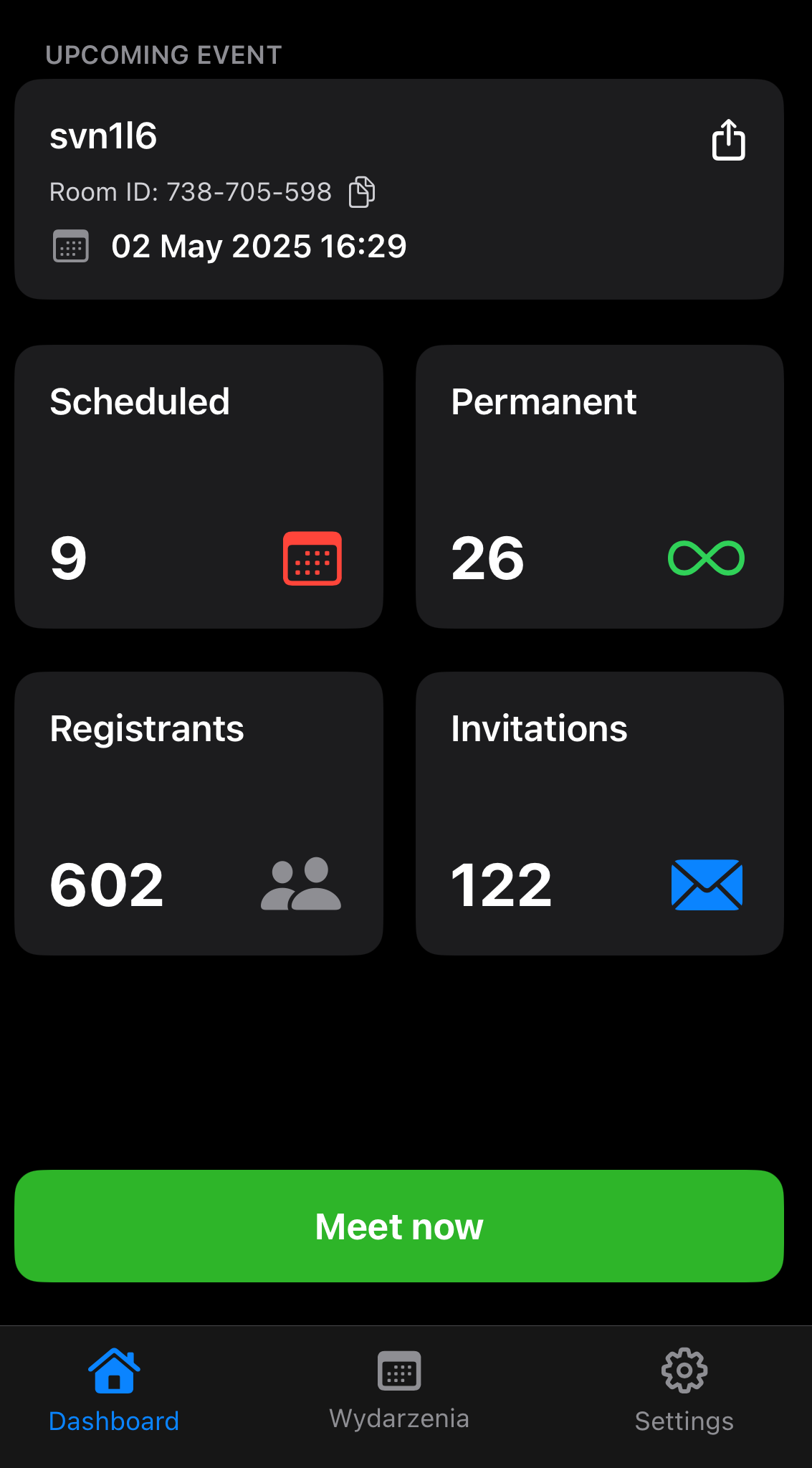View the Permanent rooms card
Image resolution: width=812 pixels, height=1468 pixels.
[599, 487]
